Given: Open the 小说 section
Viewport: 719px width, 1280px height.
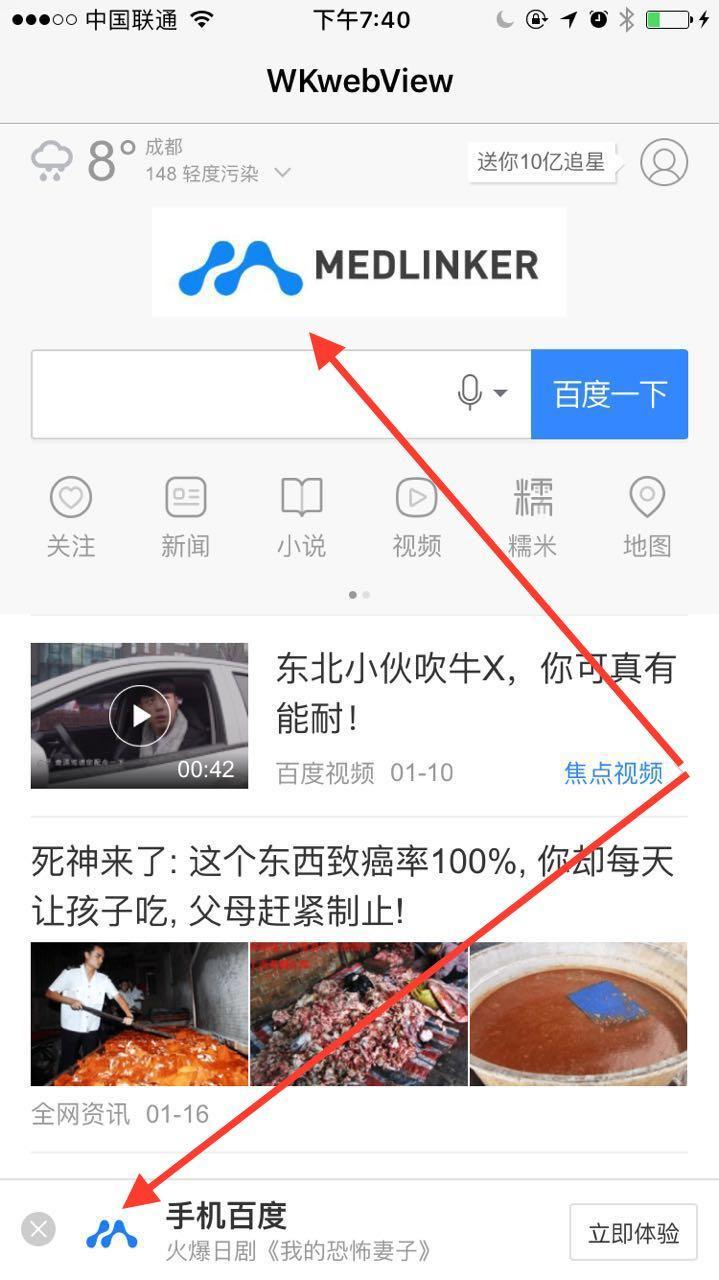Looking at the screenshot, I should 301,517.
